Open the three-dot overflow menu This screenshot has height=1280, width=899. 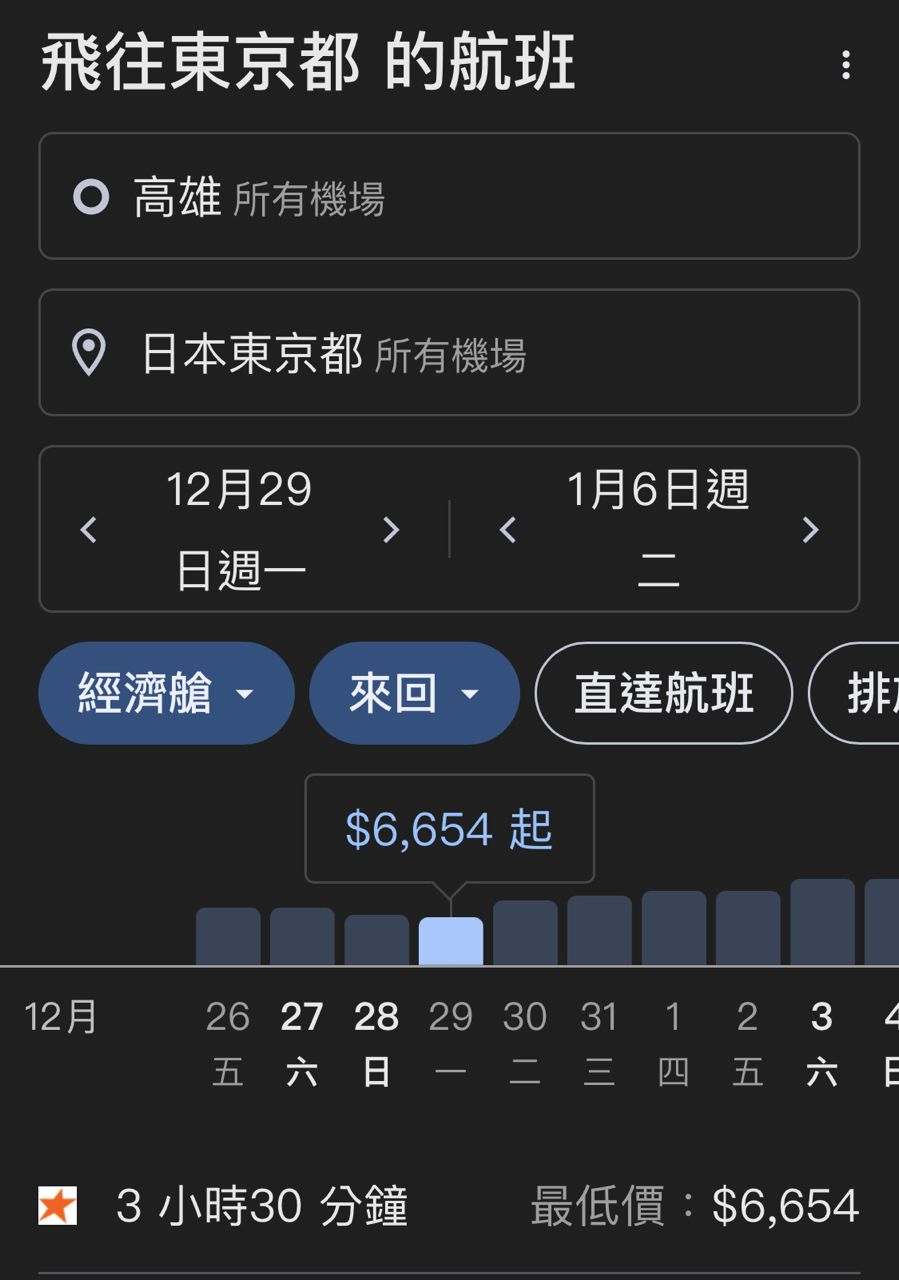(846, 66)
